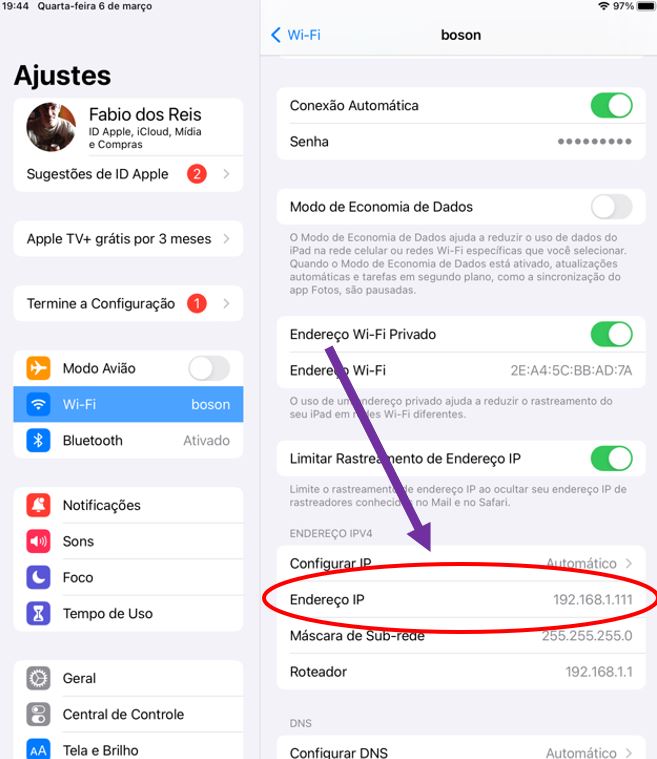Open Tela e Brilho settings
657x759 pixels.
128,748
